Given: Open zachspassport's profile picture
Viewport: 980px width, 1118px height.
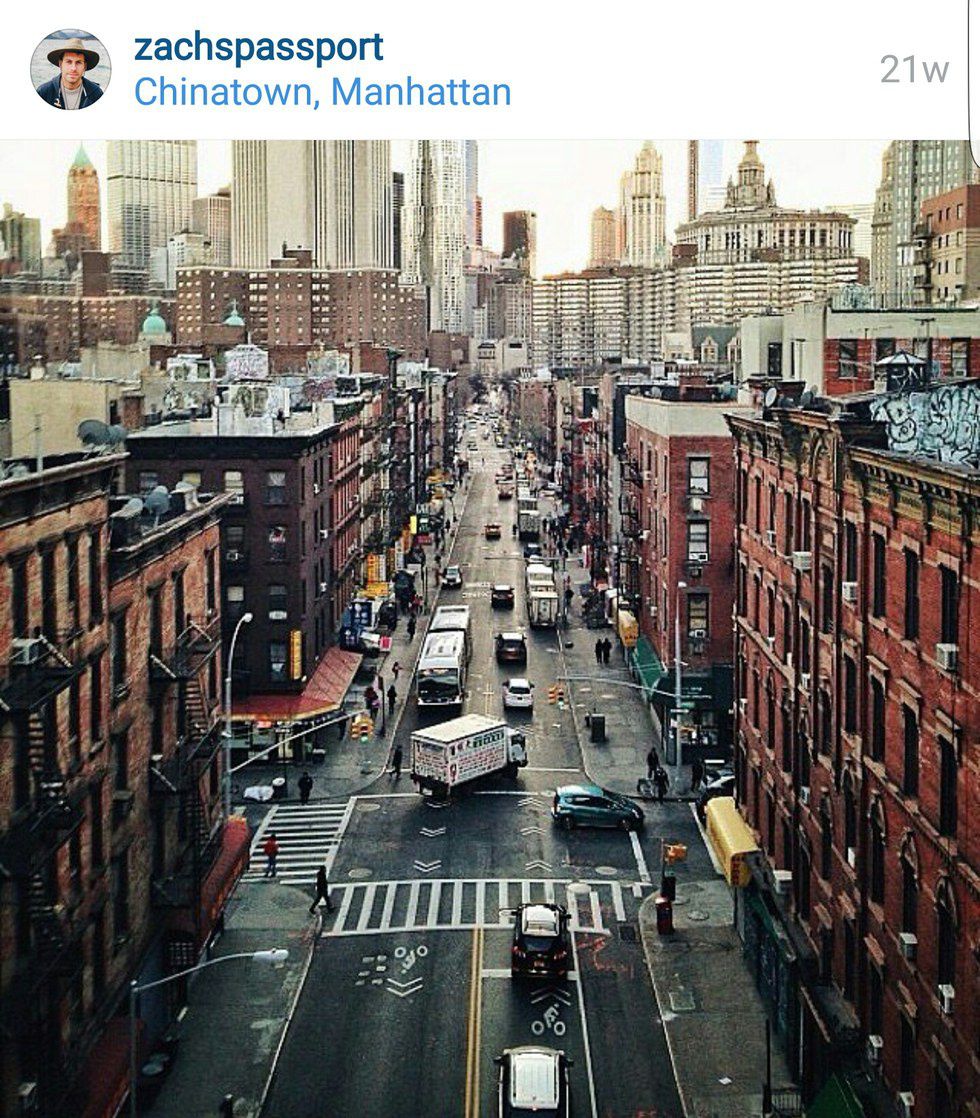Looking at the screenshot, I should (x=70, y=69).
